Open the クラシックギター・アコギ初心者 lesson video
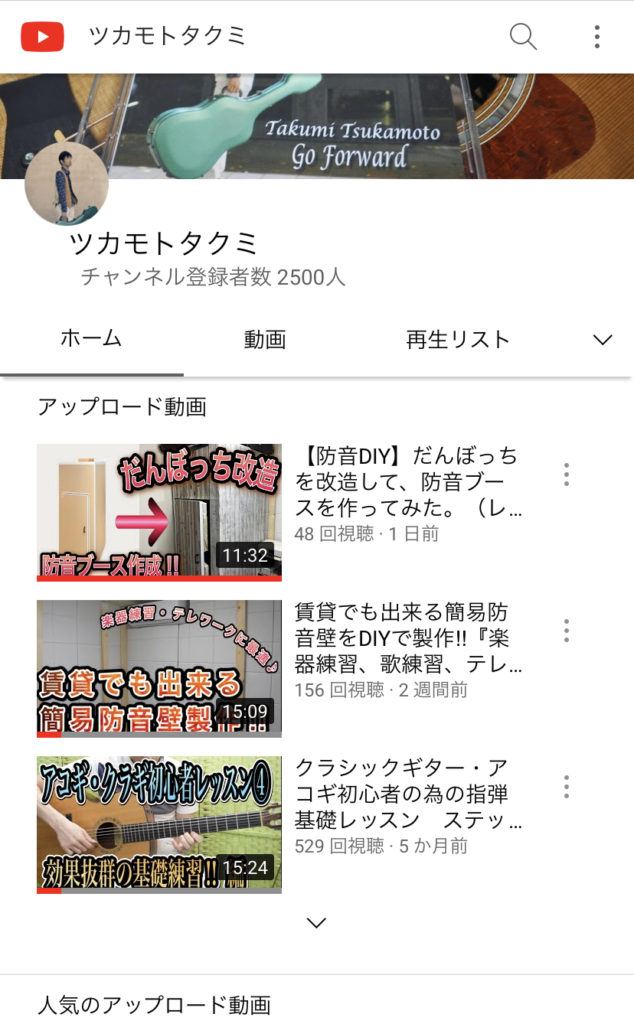634x1024 pixels. pos(160,824)
